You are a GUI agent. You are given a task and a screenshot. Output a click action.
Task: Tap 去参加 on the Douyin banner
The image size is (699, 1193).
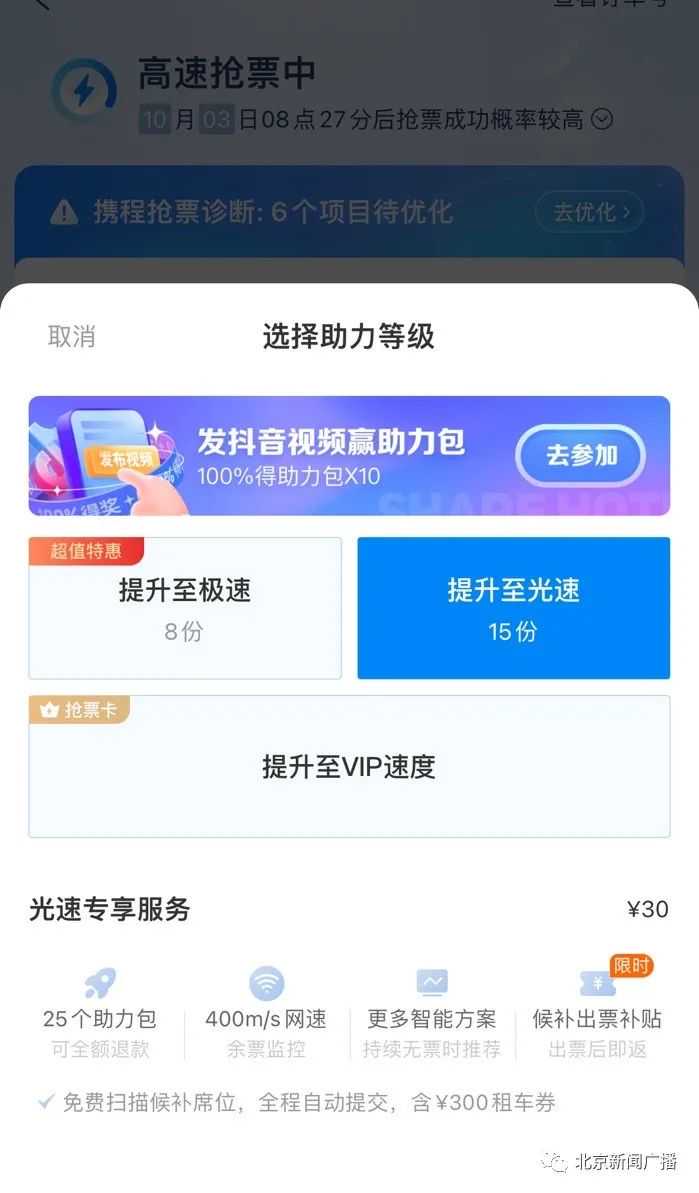(581, 456)
